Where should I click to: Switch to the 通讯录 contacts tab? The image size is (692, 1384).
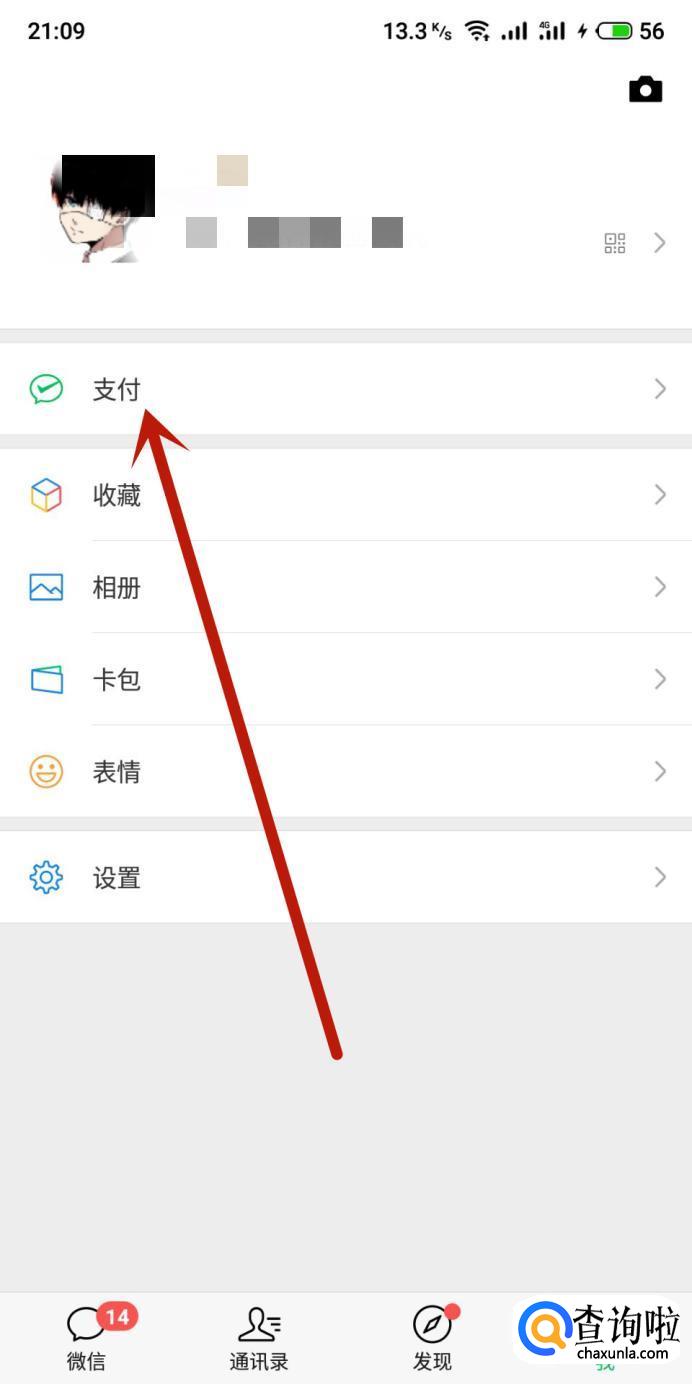point(259,1337)
